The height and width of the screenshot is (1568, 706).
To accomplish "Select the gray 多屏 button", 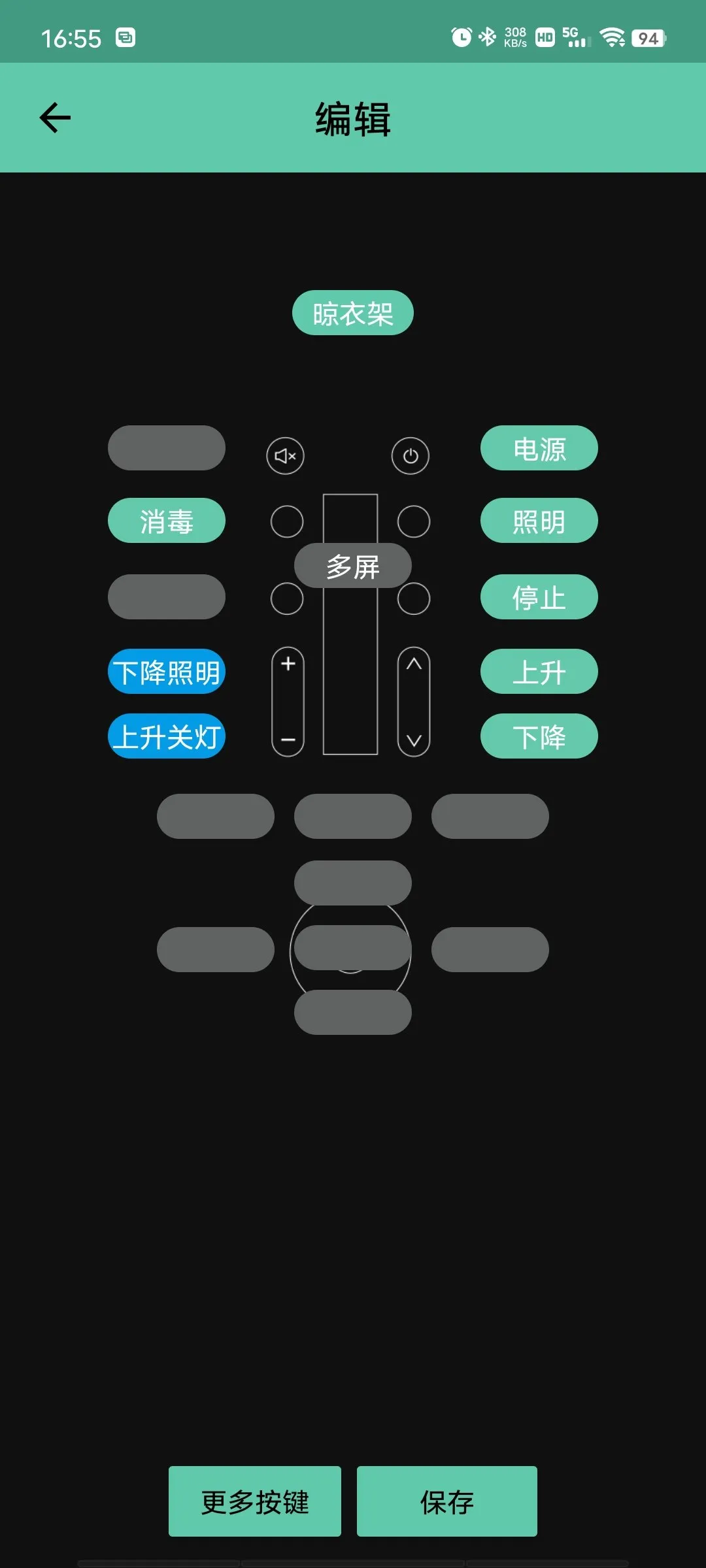I will [x=353, y=566].
